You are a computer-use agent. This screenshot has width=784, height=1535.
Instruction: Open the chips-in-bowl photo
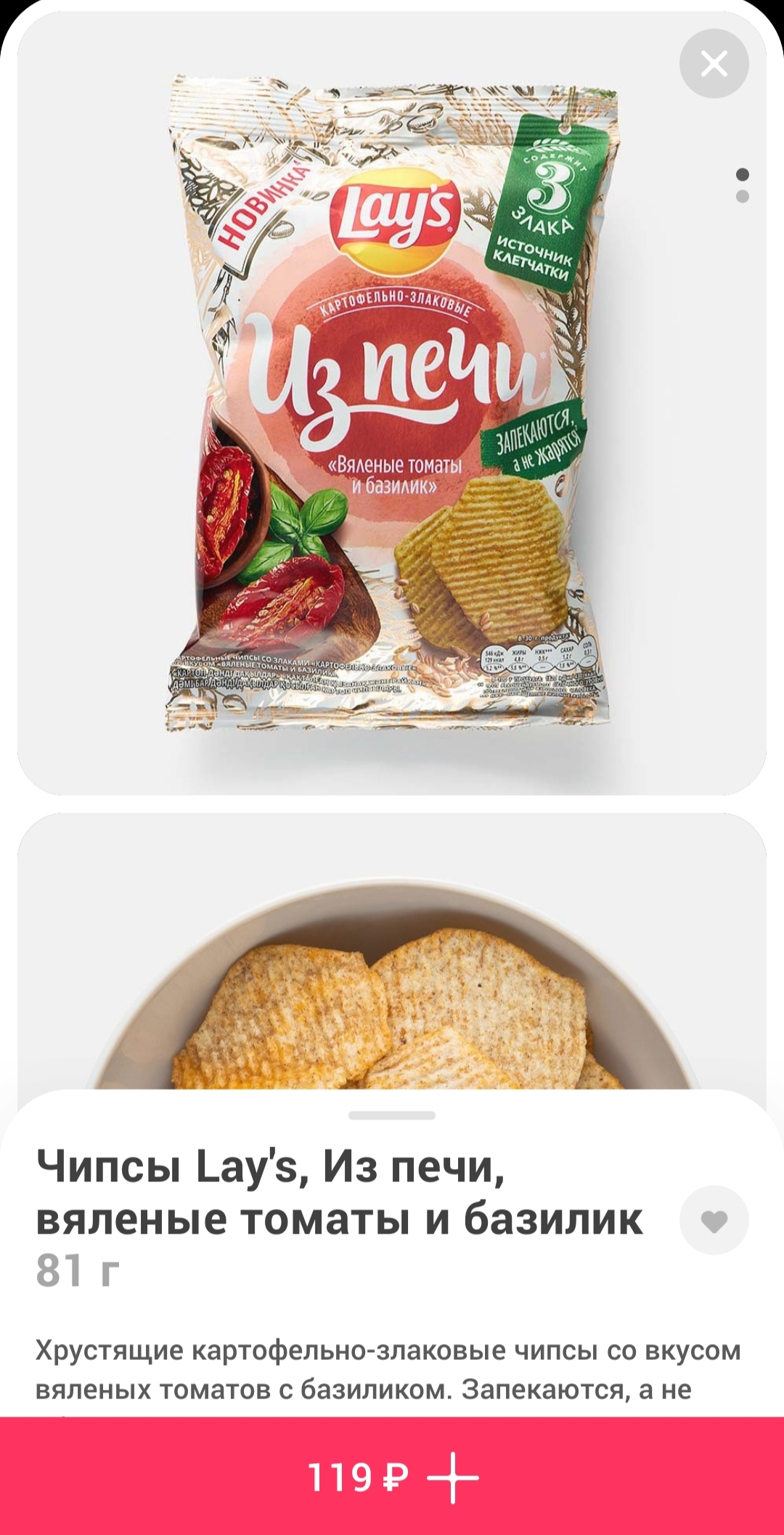(x=392, y=951)
